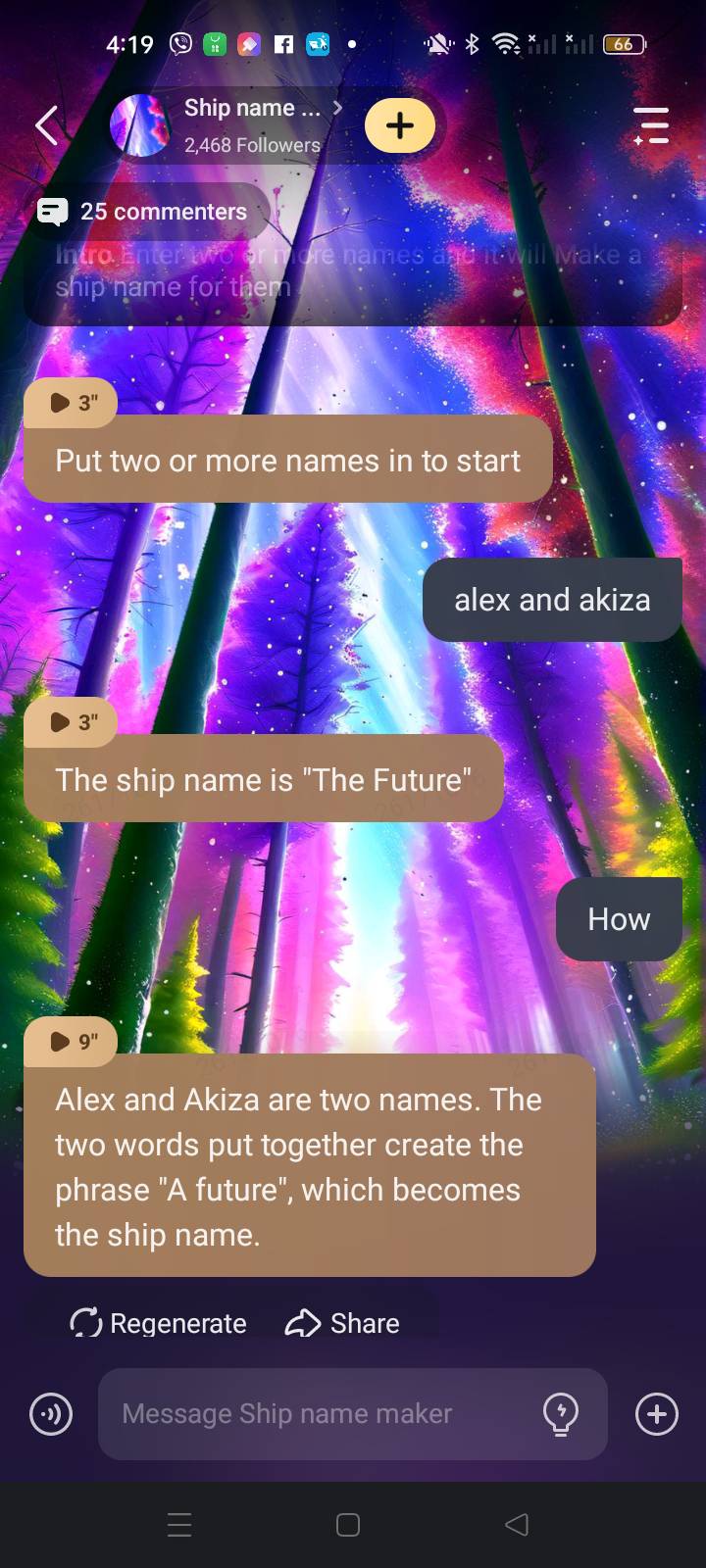The image size is (706, 1568).
Task: Regenerate the last bot response
Action: point(159,1323)
